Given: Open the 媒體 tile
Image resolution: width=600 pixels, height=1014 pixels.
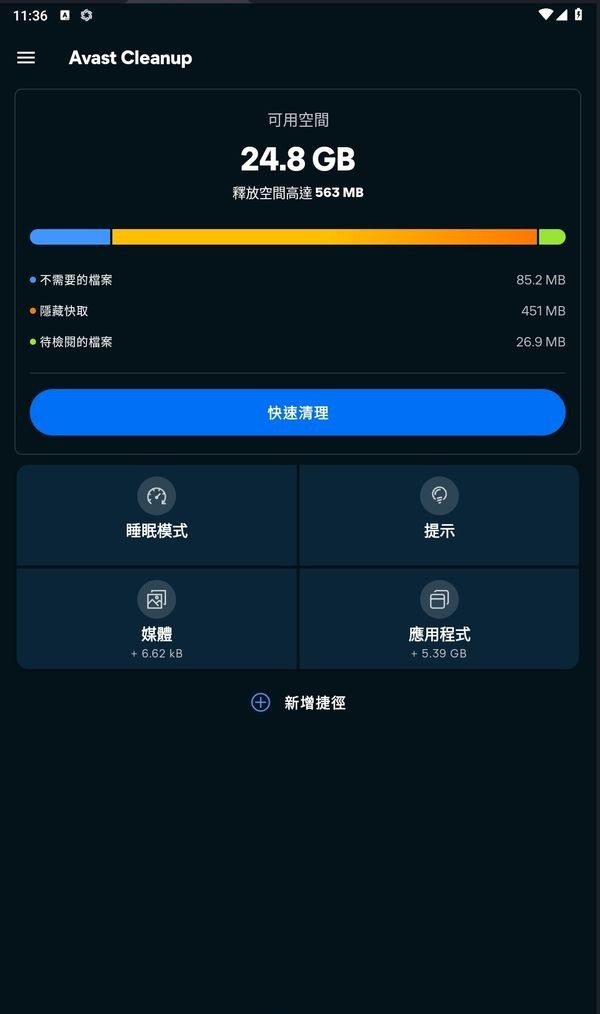Looking at the screenshot, I should pyautogui.click(x=157, y=618).
